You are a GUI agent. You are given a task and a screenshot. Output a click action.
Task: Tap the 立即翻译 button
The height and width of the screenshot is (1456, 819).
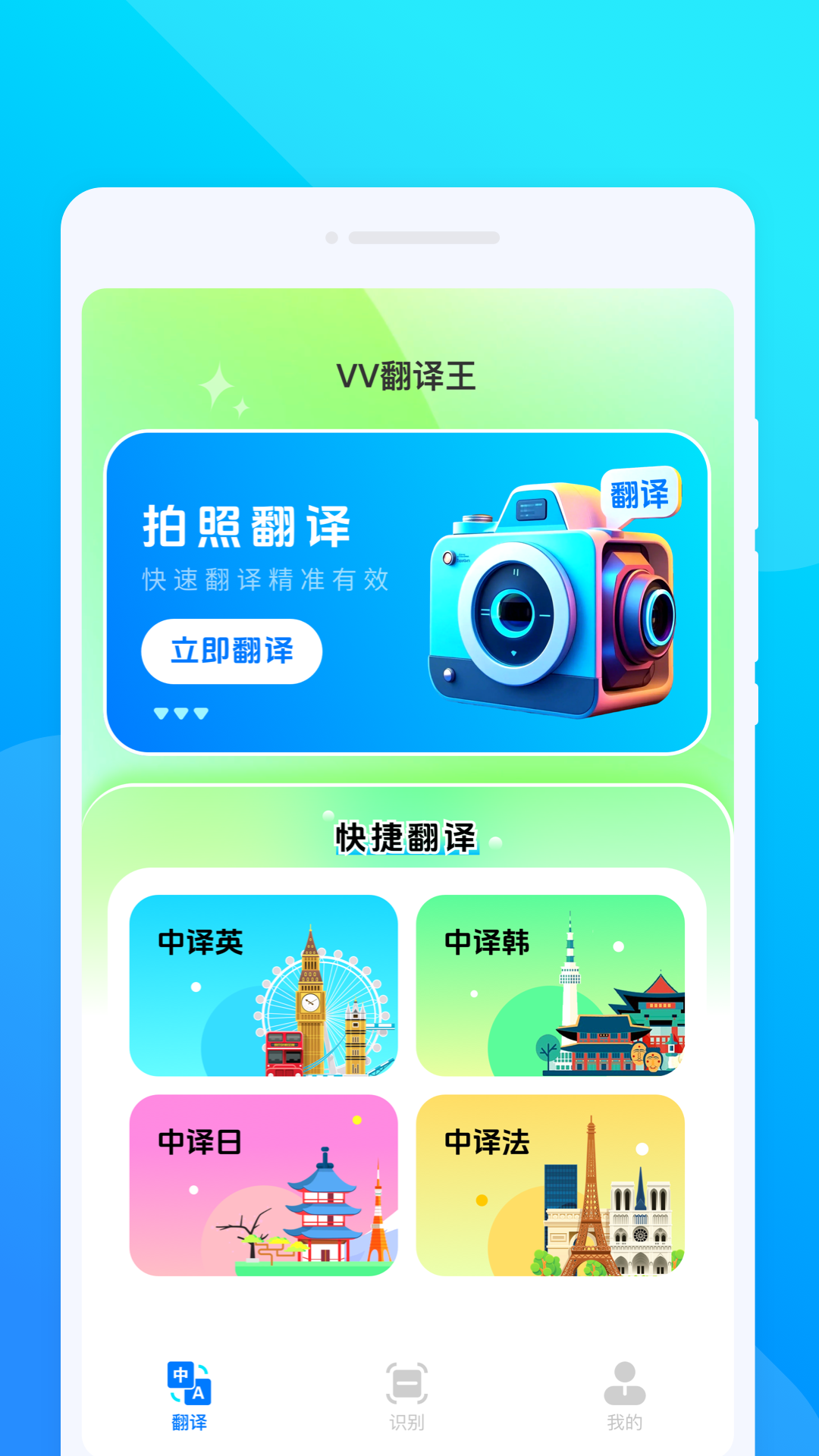(x=231, y=651)
